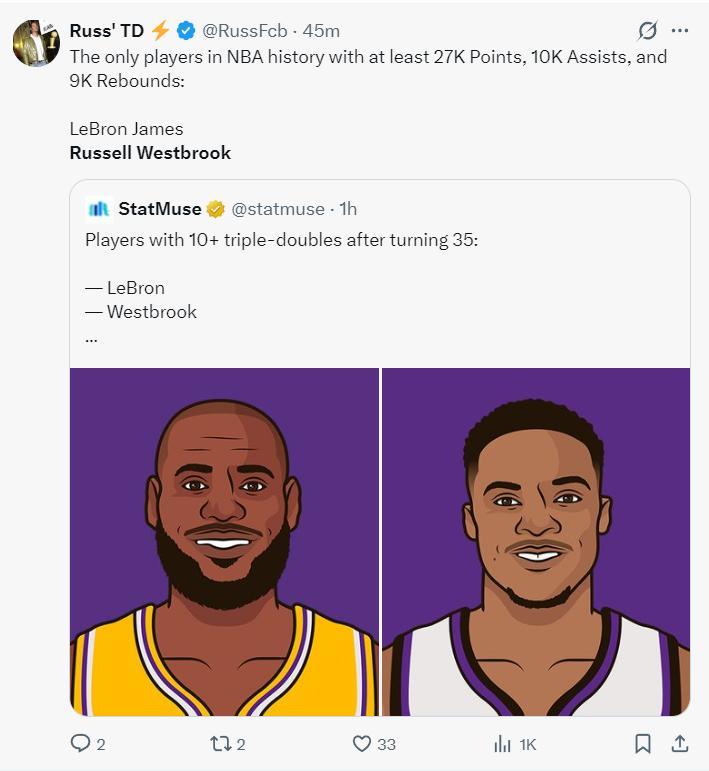
Task: Open Russ' TD profile picture
Action: tap(35, 43)
